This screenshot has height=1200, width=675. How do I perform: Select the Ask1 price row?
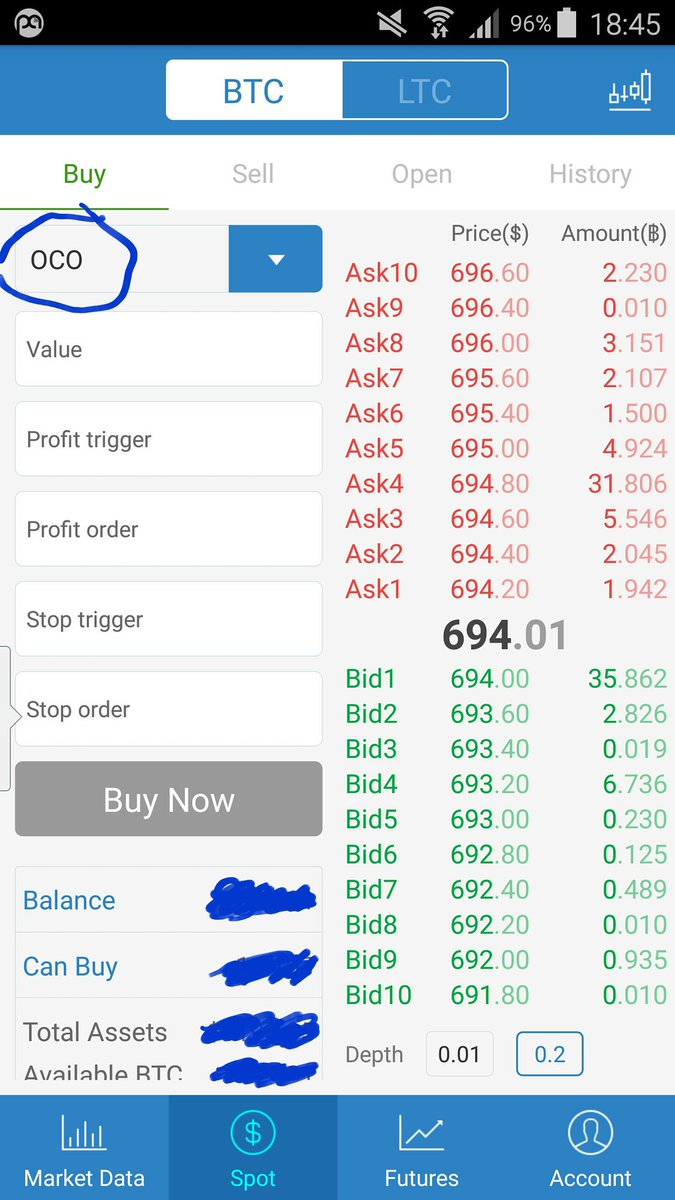click(505, 589)
